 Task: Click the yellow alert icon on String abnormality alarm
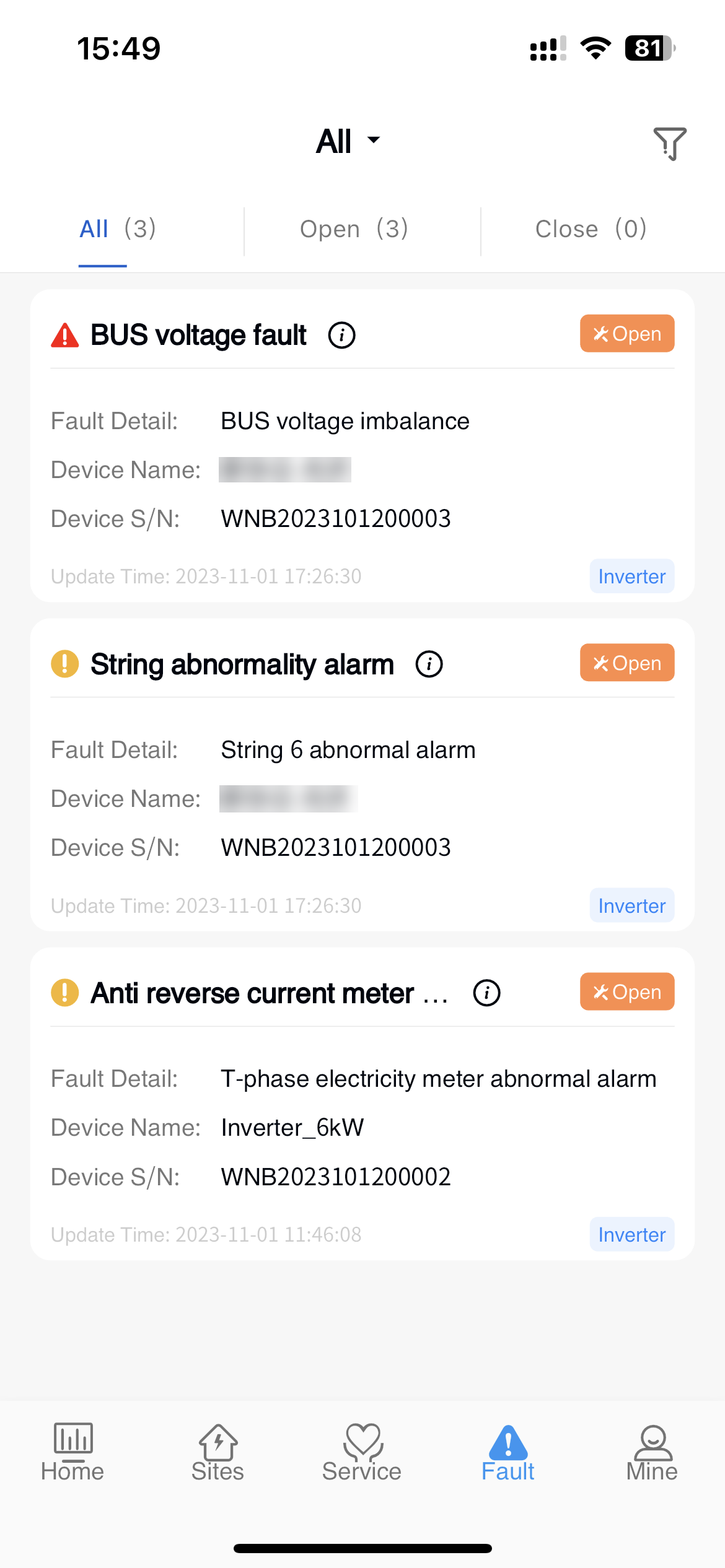64,663
